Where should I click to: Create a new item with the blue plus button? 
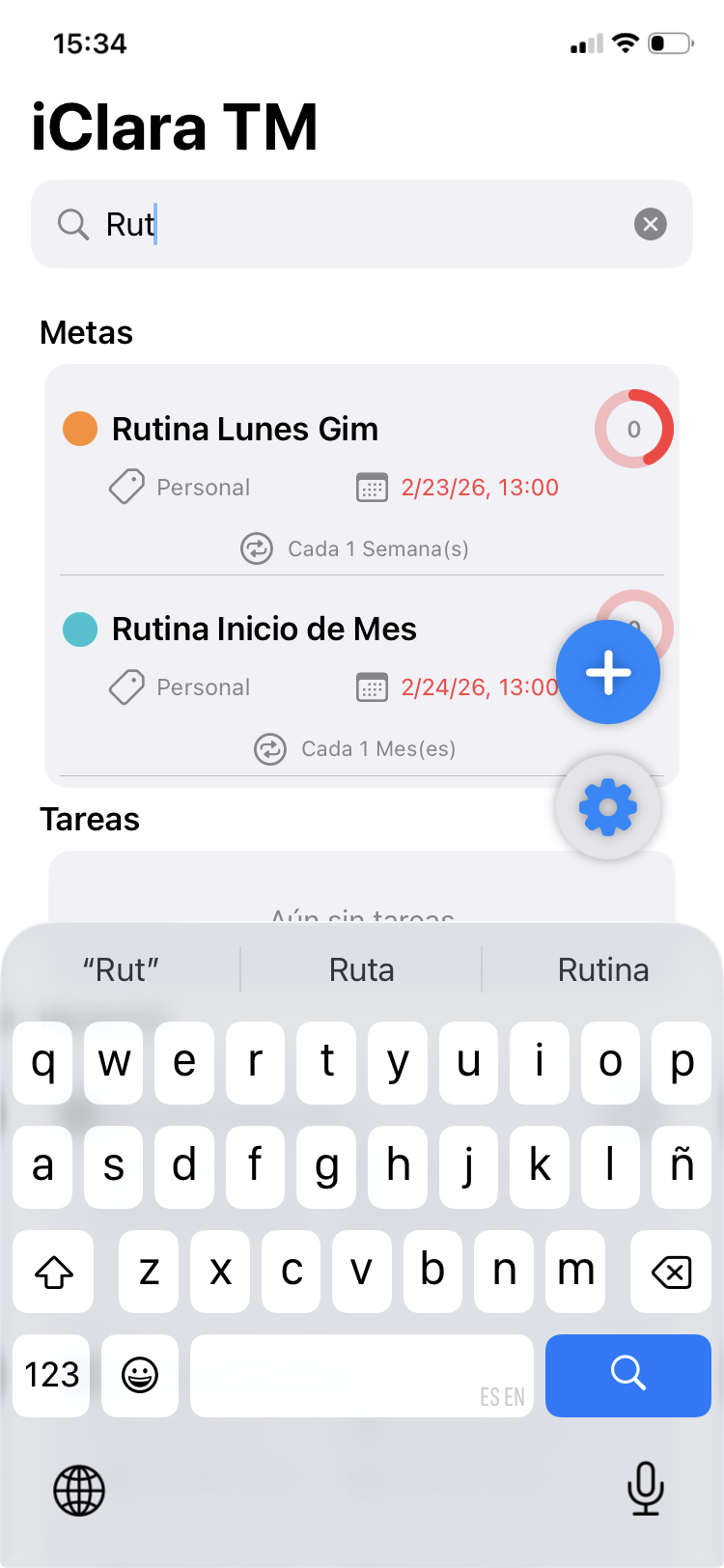point(608,672)
